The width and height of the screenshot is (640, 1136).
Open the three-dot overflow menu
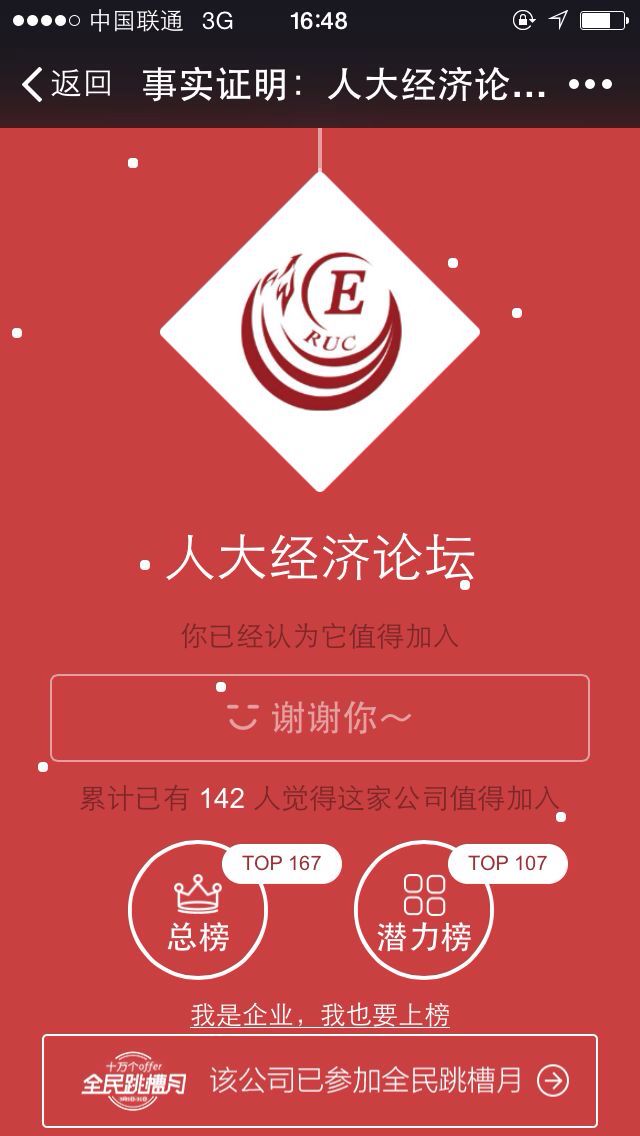point(590,84)
